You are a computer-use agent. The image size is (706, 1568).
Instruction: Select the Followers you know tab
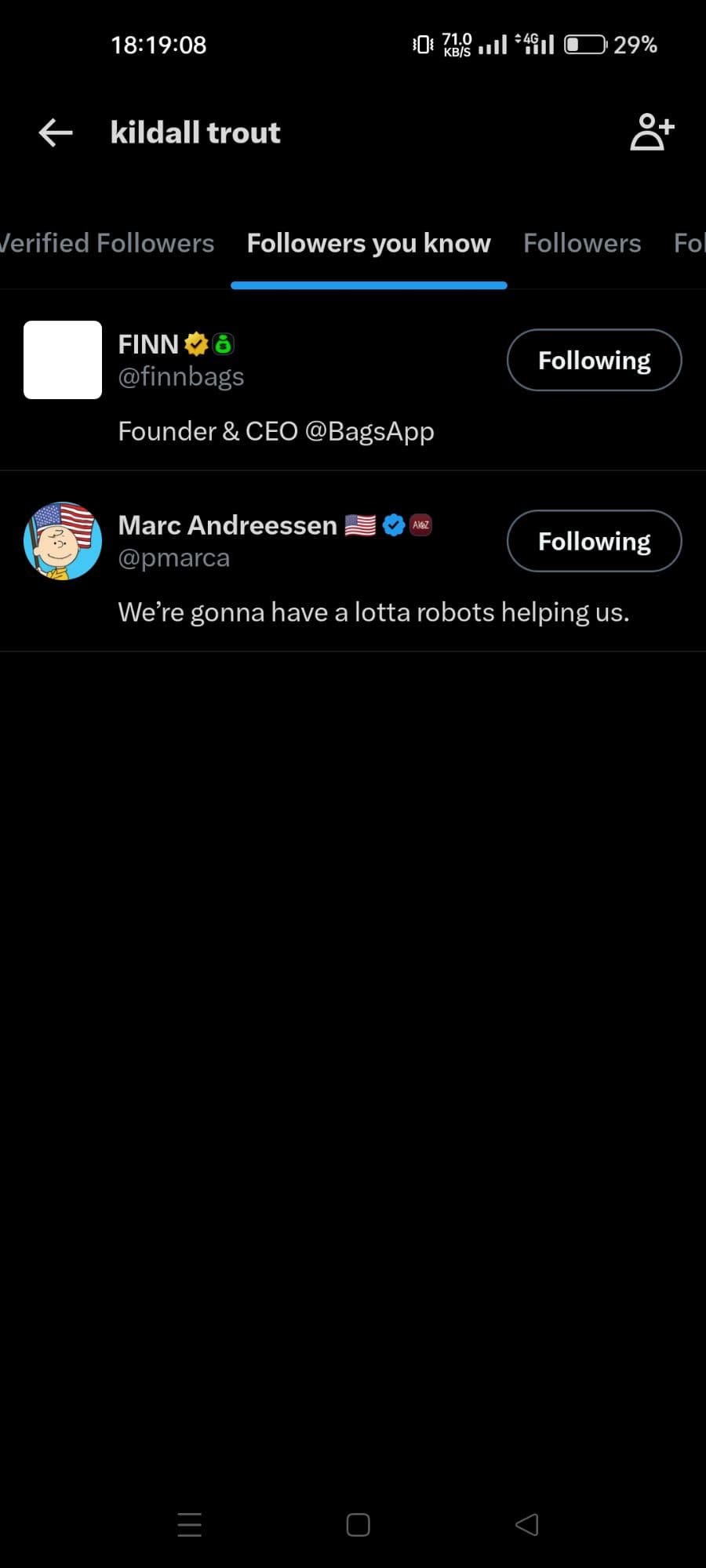pos(369,243)
